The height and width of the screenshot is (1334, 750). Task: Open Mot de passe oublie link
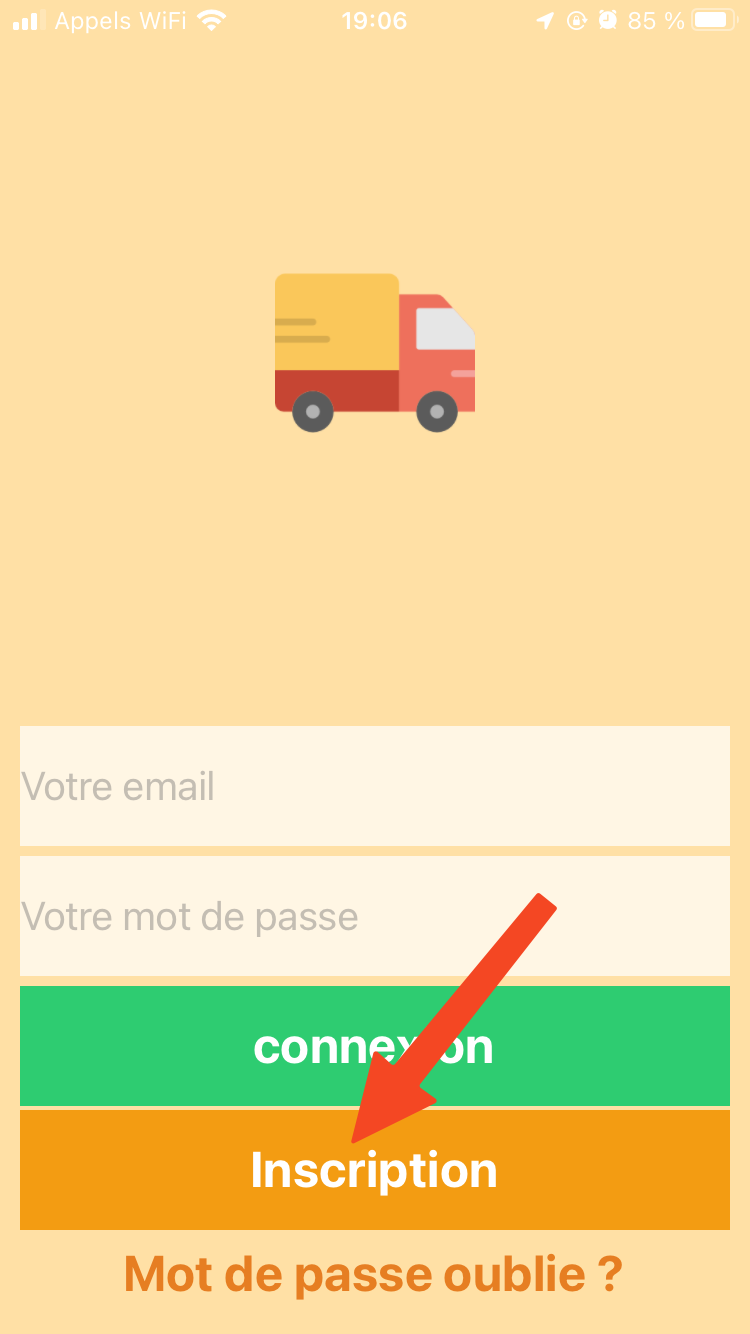(374, 1274)
